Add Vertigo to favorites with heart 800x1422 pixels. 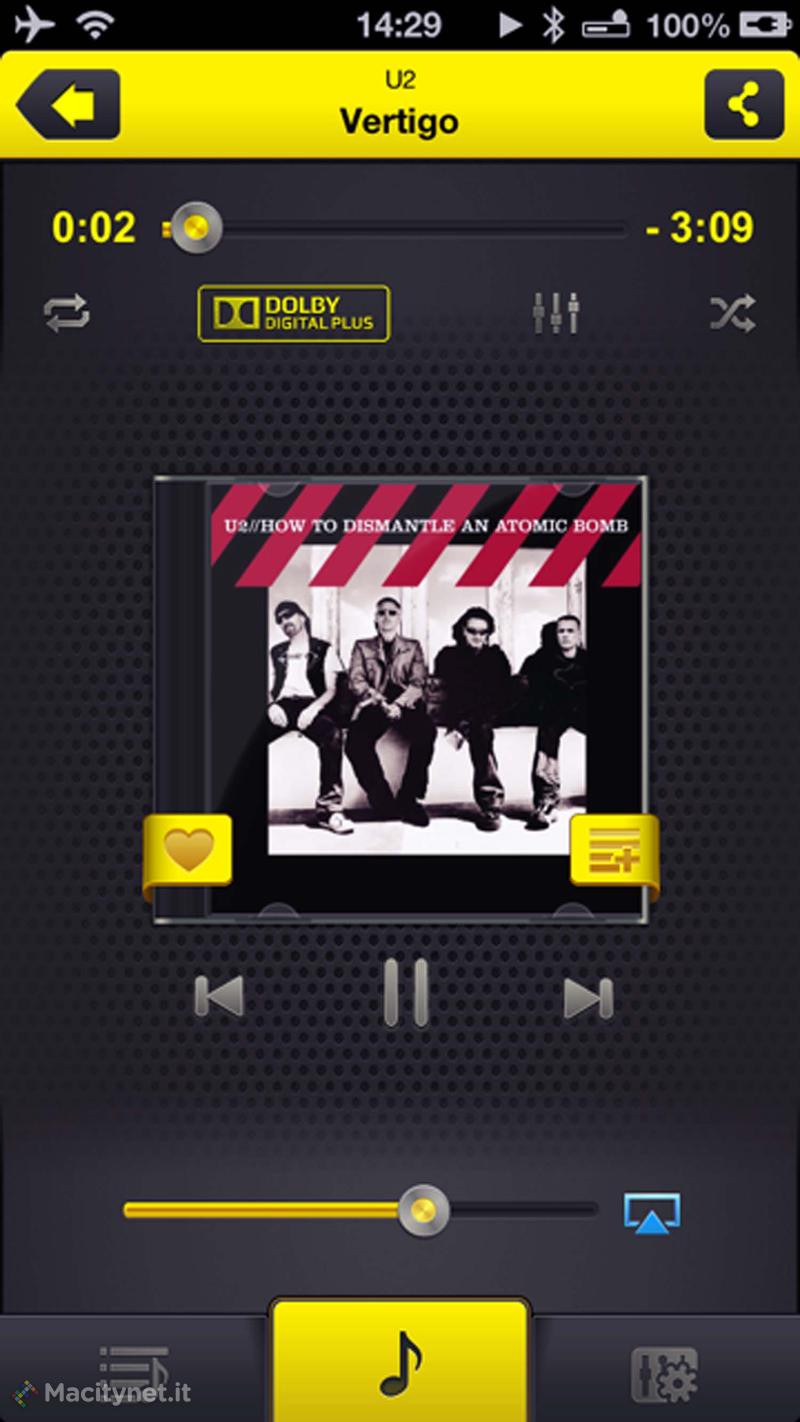click(189, 850)
